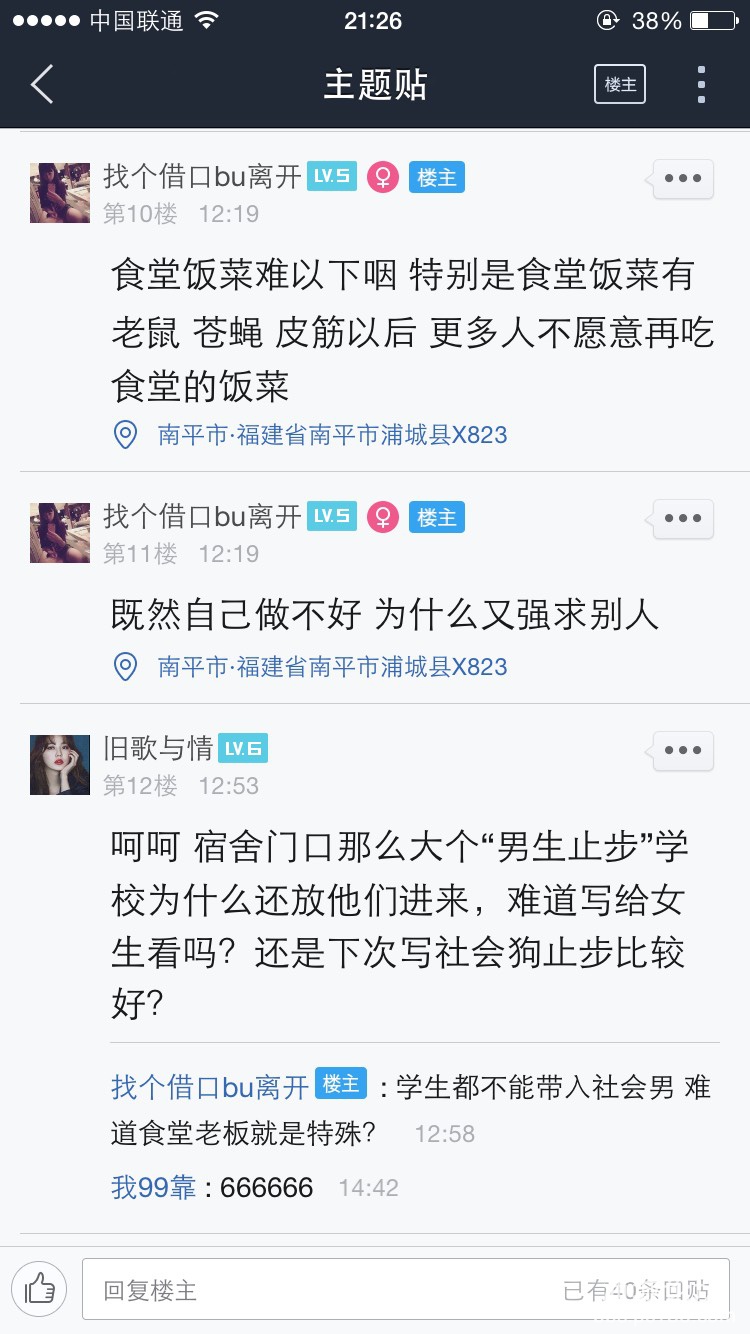Like this thread with the thumbs-up
Screen dimensions: 750x1334
tap(40, 1290)
